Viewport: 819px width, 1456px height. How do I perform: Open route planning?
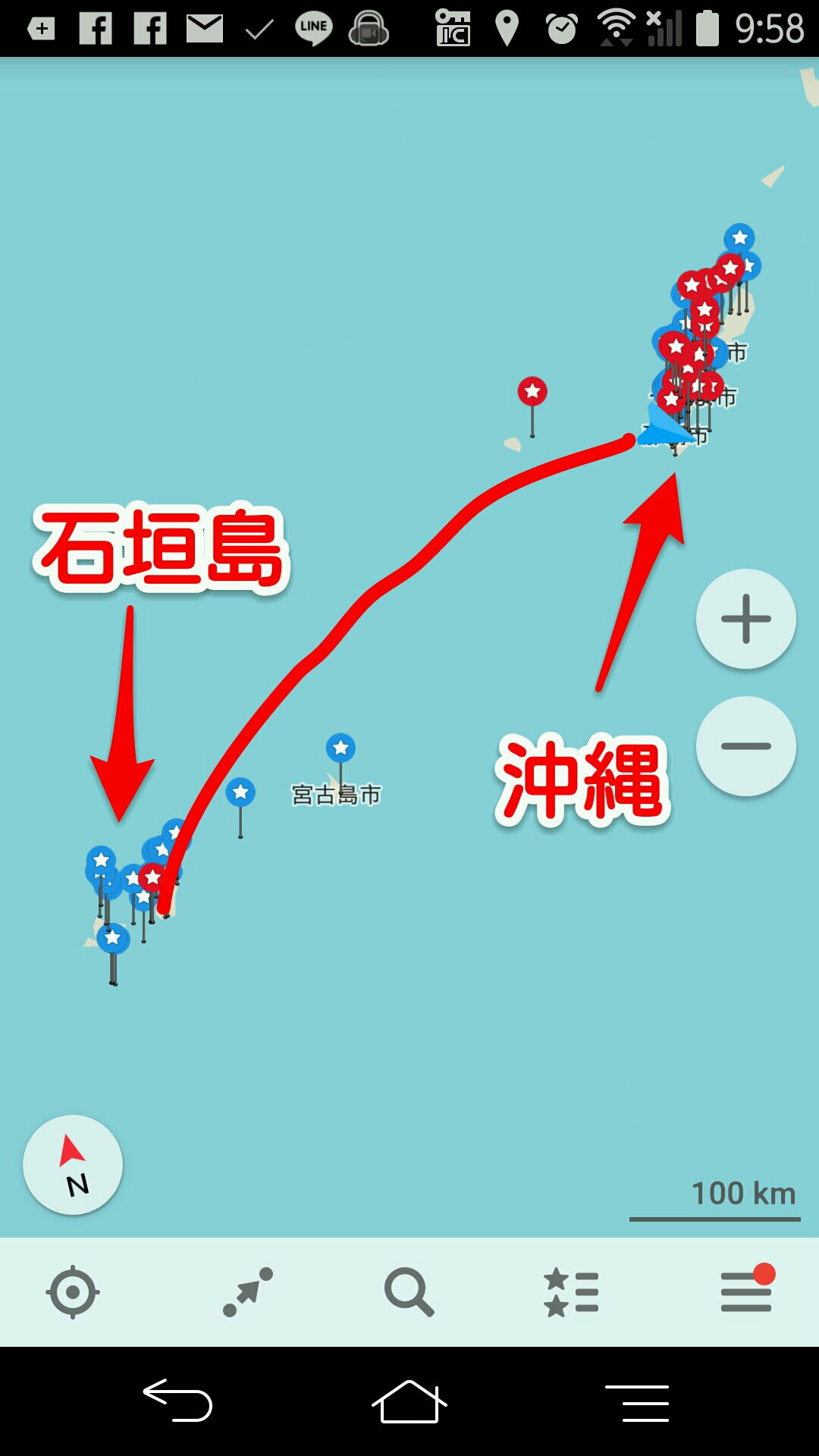click(x=247, y=1291)
